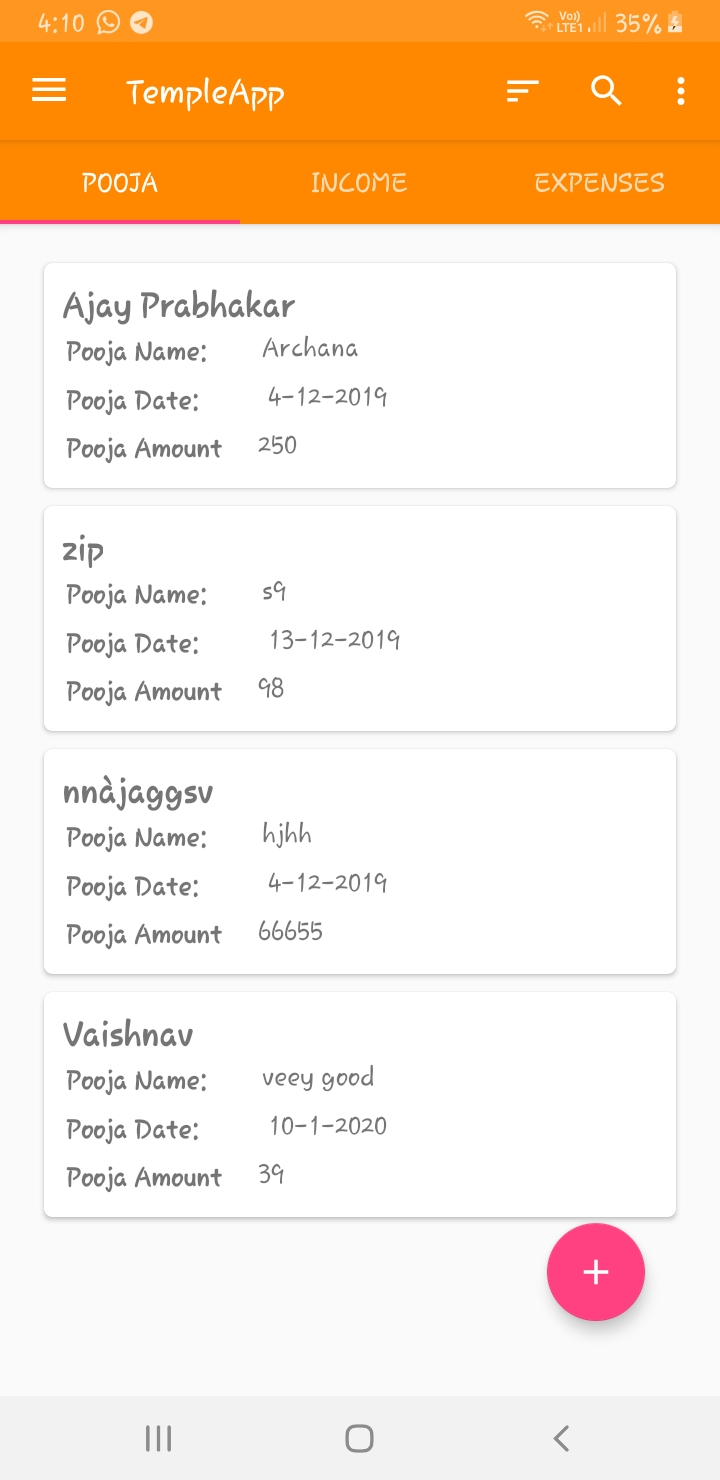Open Ajay Prabhakar's pooja card
720x1480 pixels.
[x=360, y=375]
